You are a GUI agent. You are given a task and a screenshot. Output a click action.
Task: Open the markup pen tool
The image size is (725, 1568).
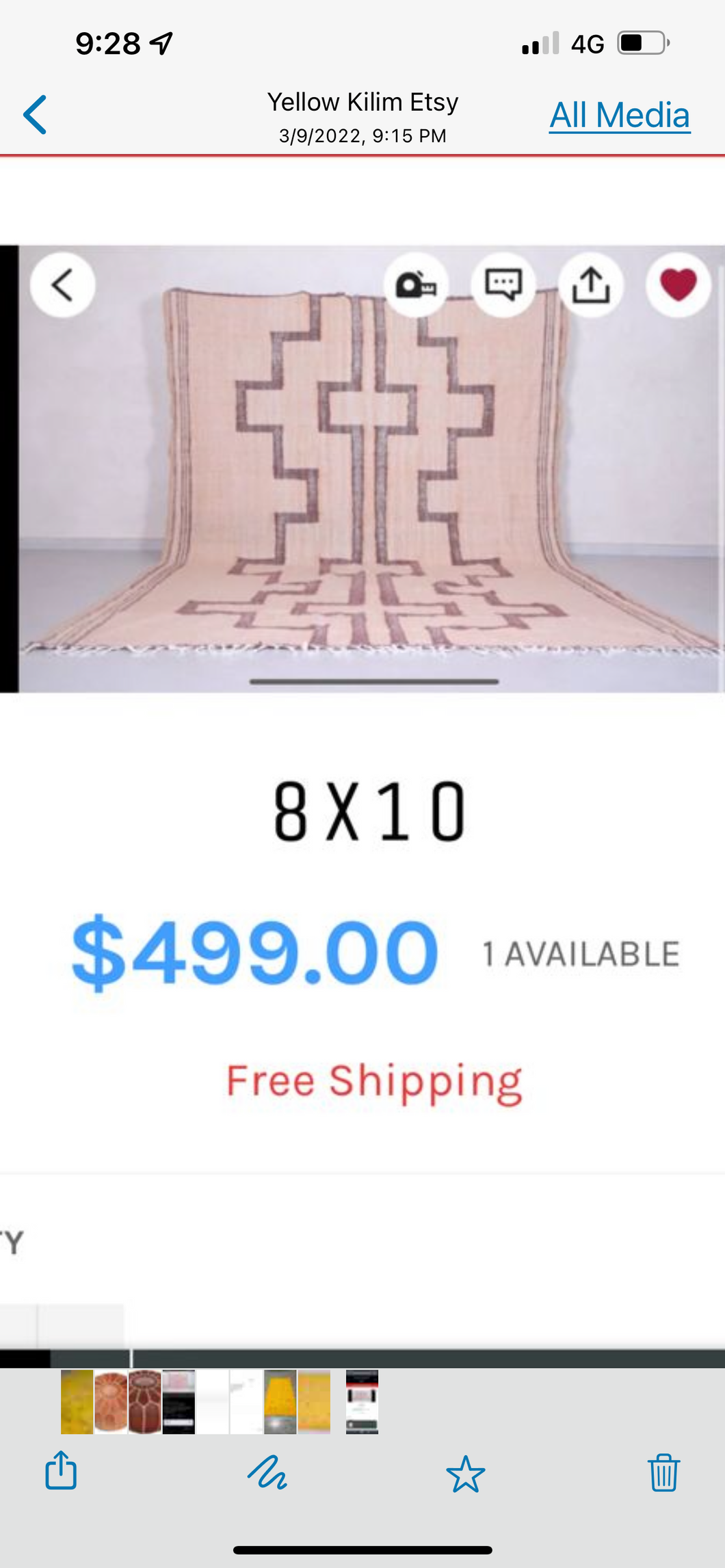(267, 1472)
